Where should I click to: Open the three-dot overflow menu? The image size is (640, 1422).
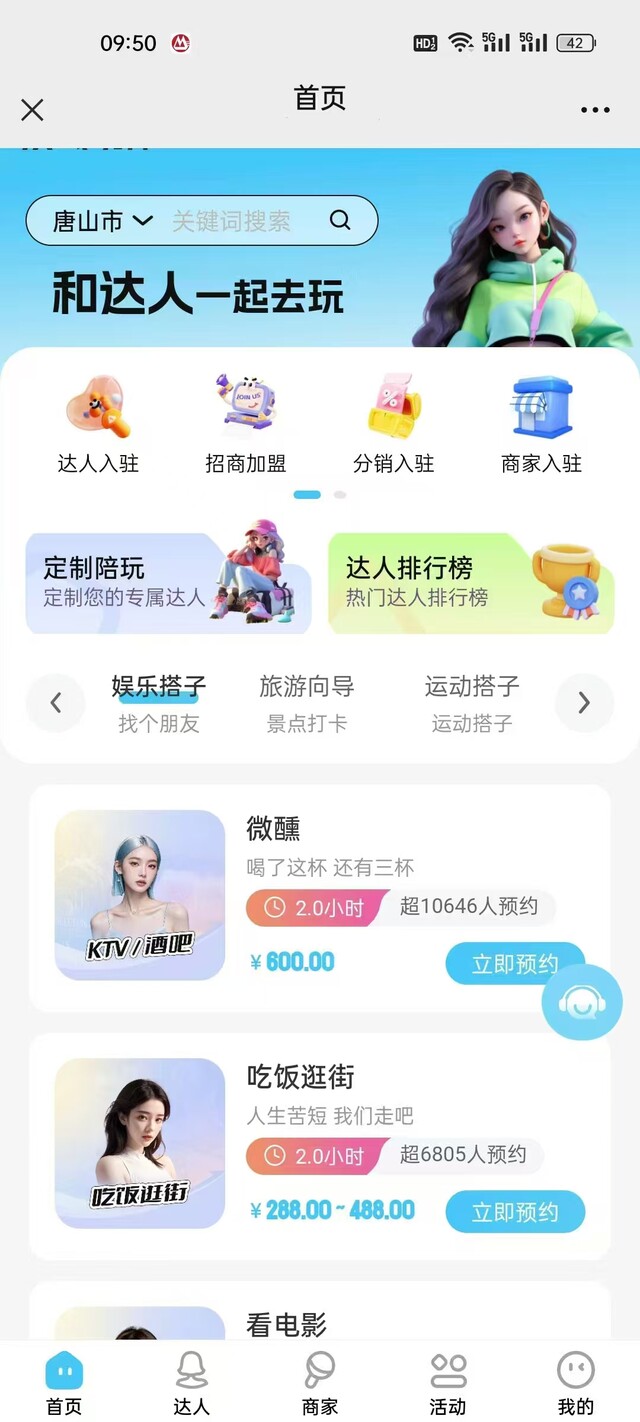pyautogui.click(x=595, y=110)
